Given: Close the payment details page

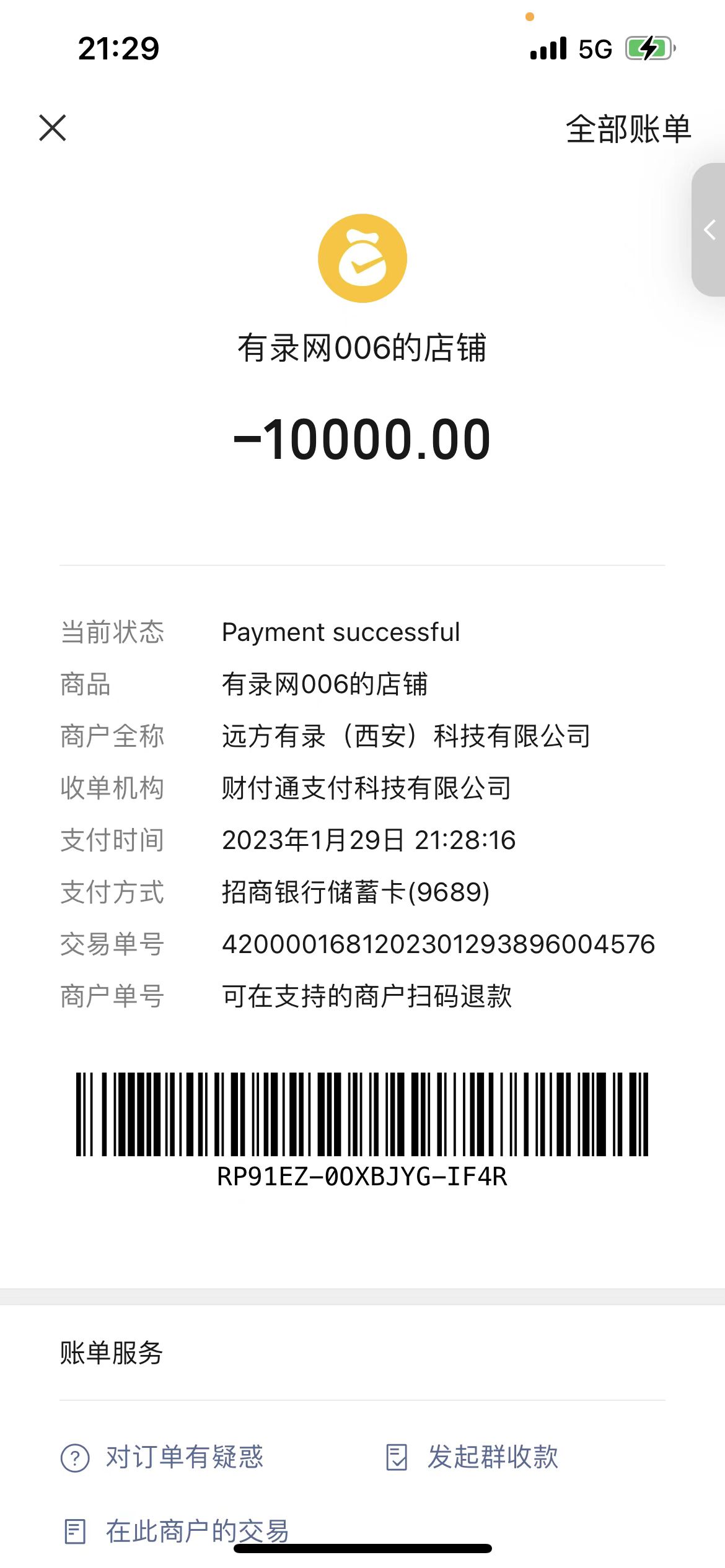Looking at the screenshot, I should (x=53, y=128).
